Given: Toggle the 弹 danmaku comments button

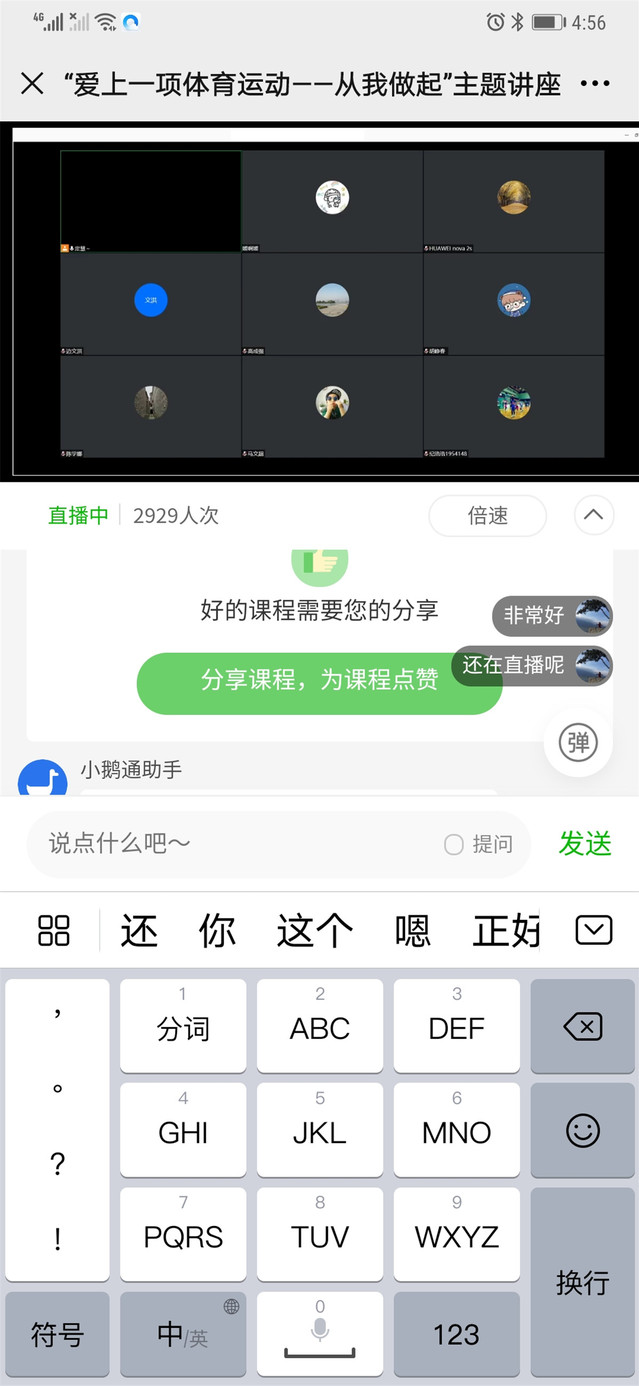Looking at the screenshot, I should [x=578, y=743].
